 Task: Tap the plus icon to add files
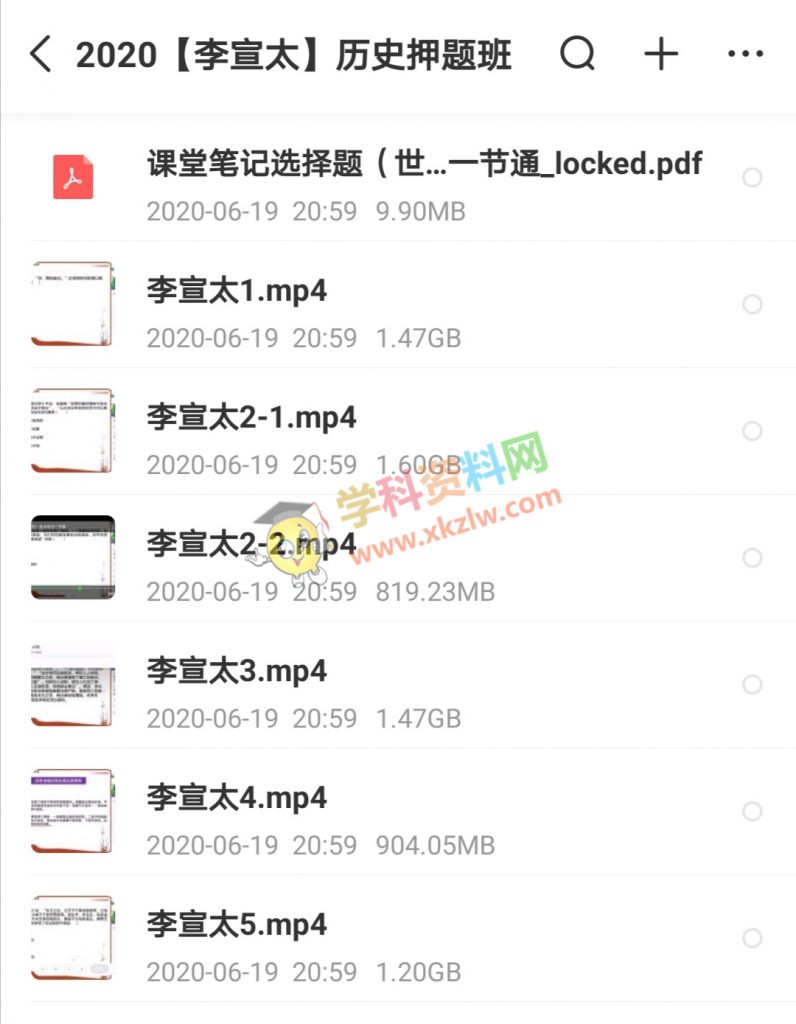click(x=661, y=54)
